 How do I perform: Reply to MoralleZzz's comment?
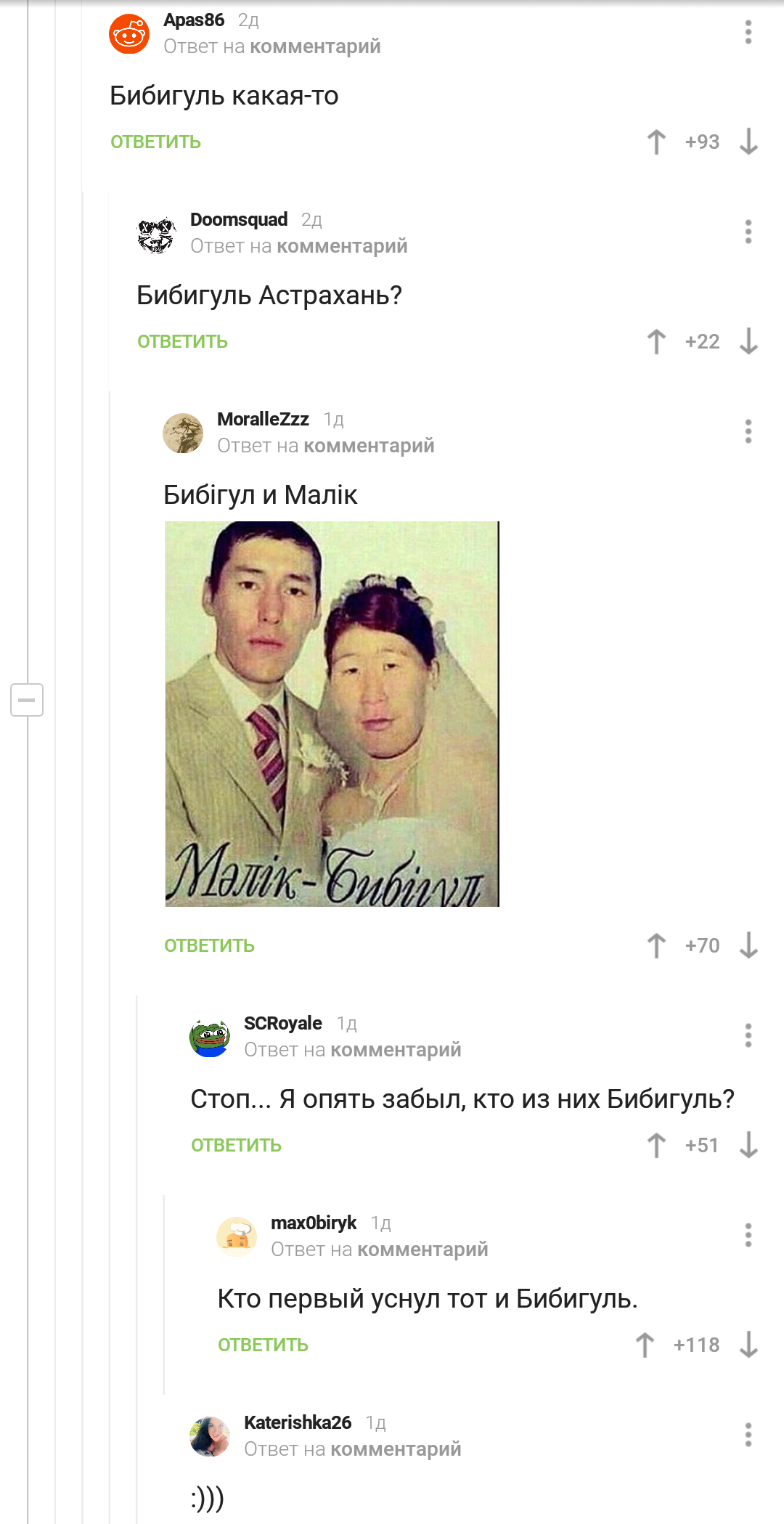point(209,945)
